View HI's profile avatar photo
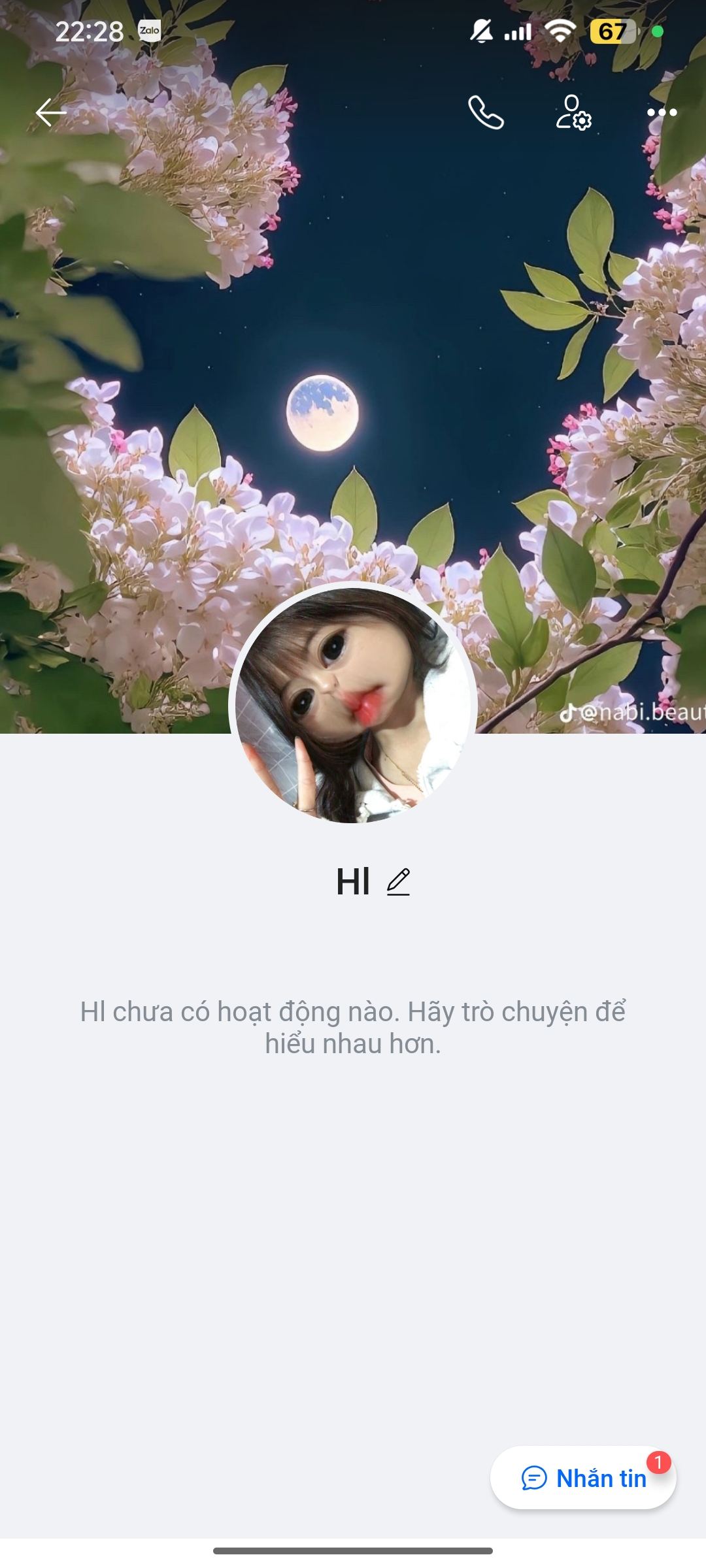Image resolution: width=706 pixels, height=1568 pixels. click(x=353, y=706)
